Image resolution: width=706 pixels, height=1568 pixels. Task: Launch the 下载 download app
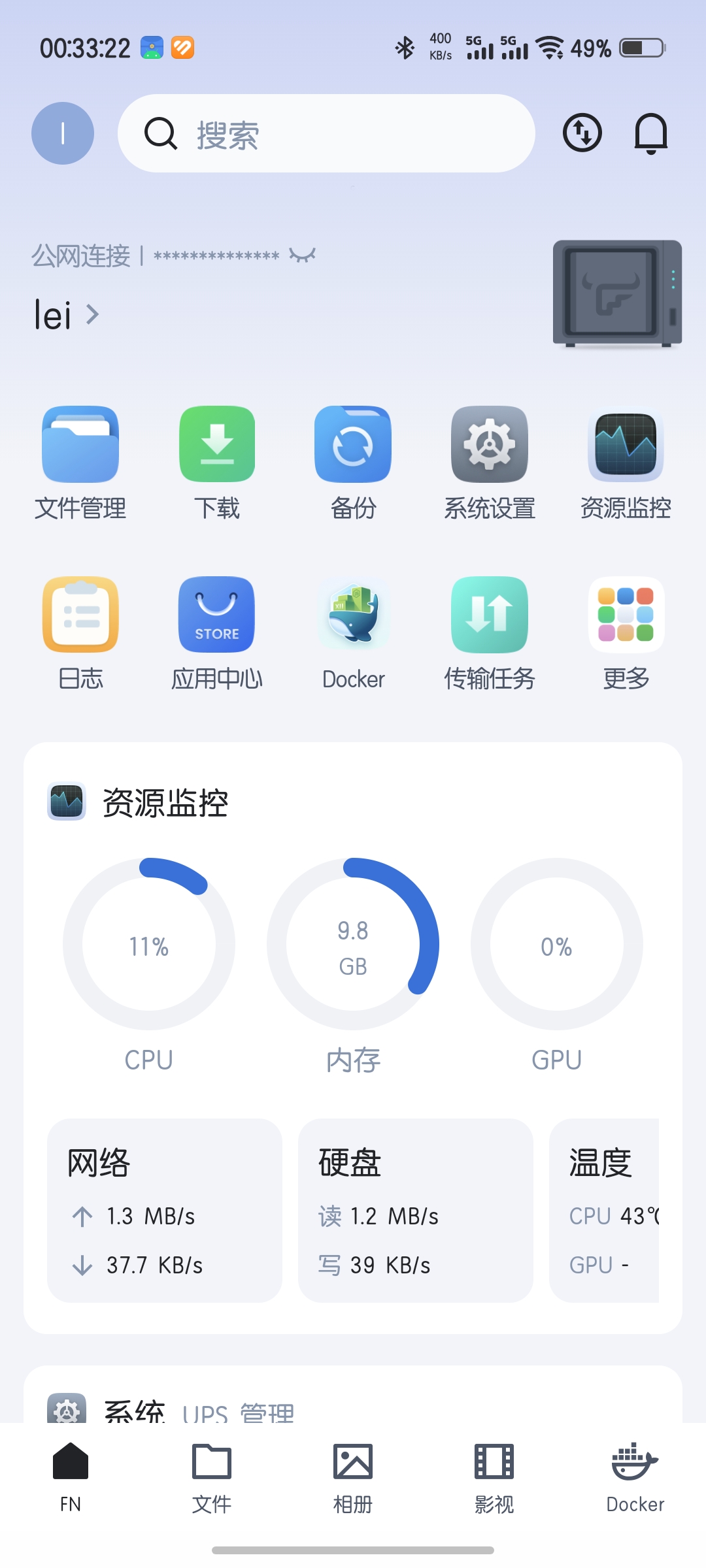point(217,445)
